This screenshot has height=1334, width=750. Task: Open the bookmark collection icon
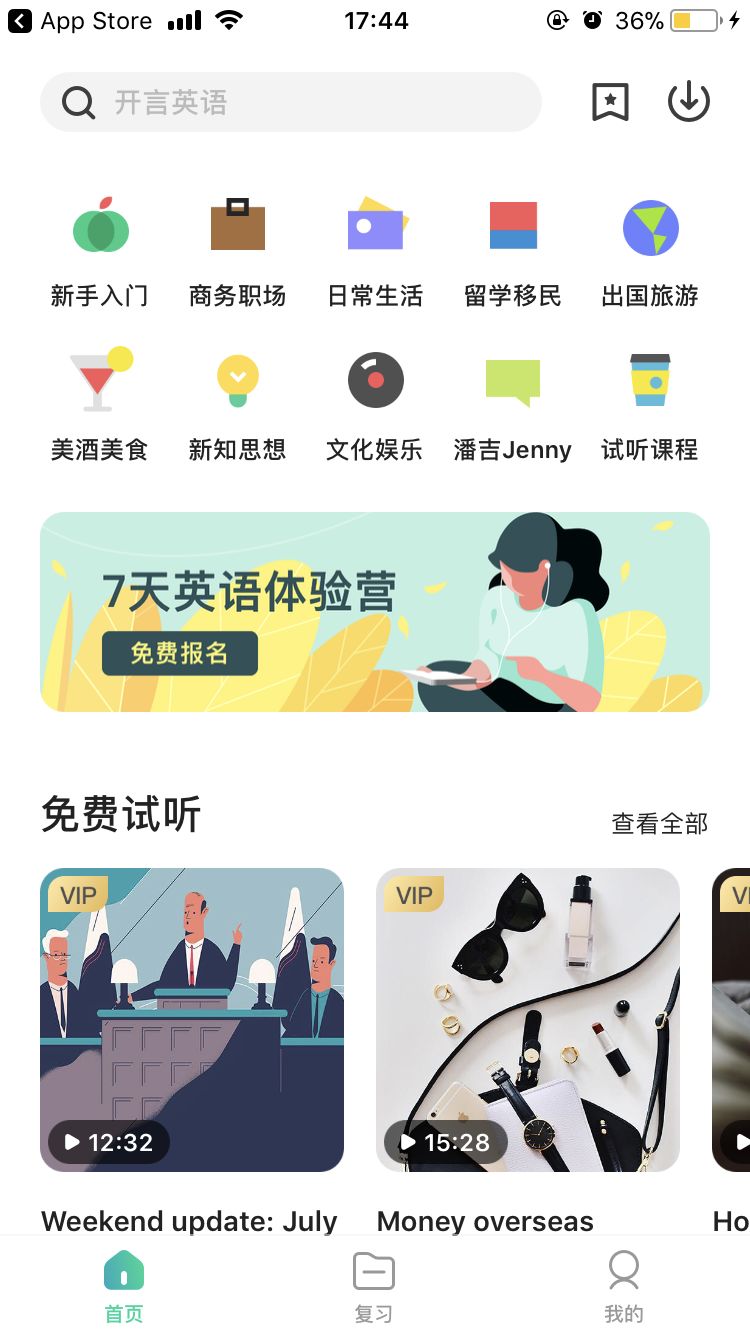tap(610, 101)
